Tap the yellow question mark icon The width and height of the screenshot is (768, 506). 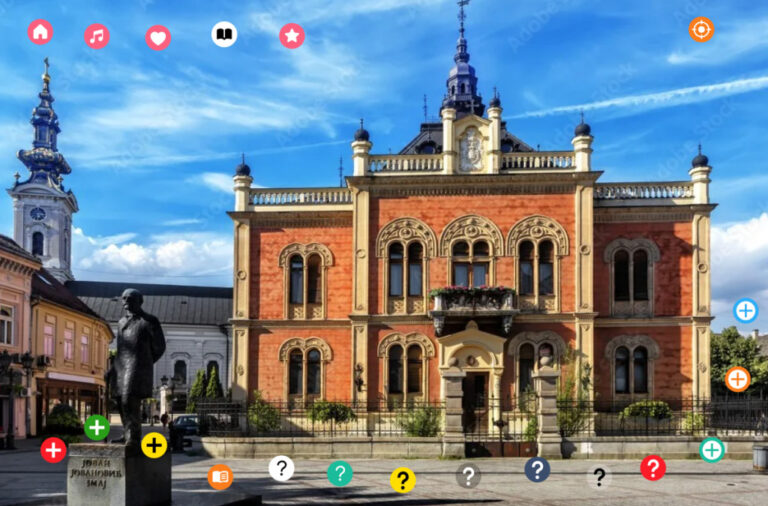point(403,480)
